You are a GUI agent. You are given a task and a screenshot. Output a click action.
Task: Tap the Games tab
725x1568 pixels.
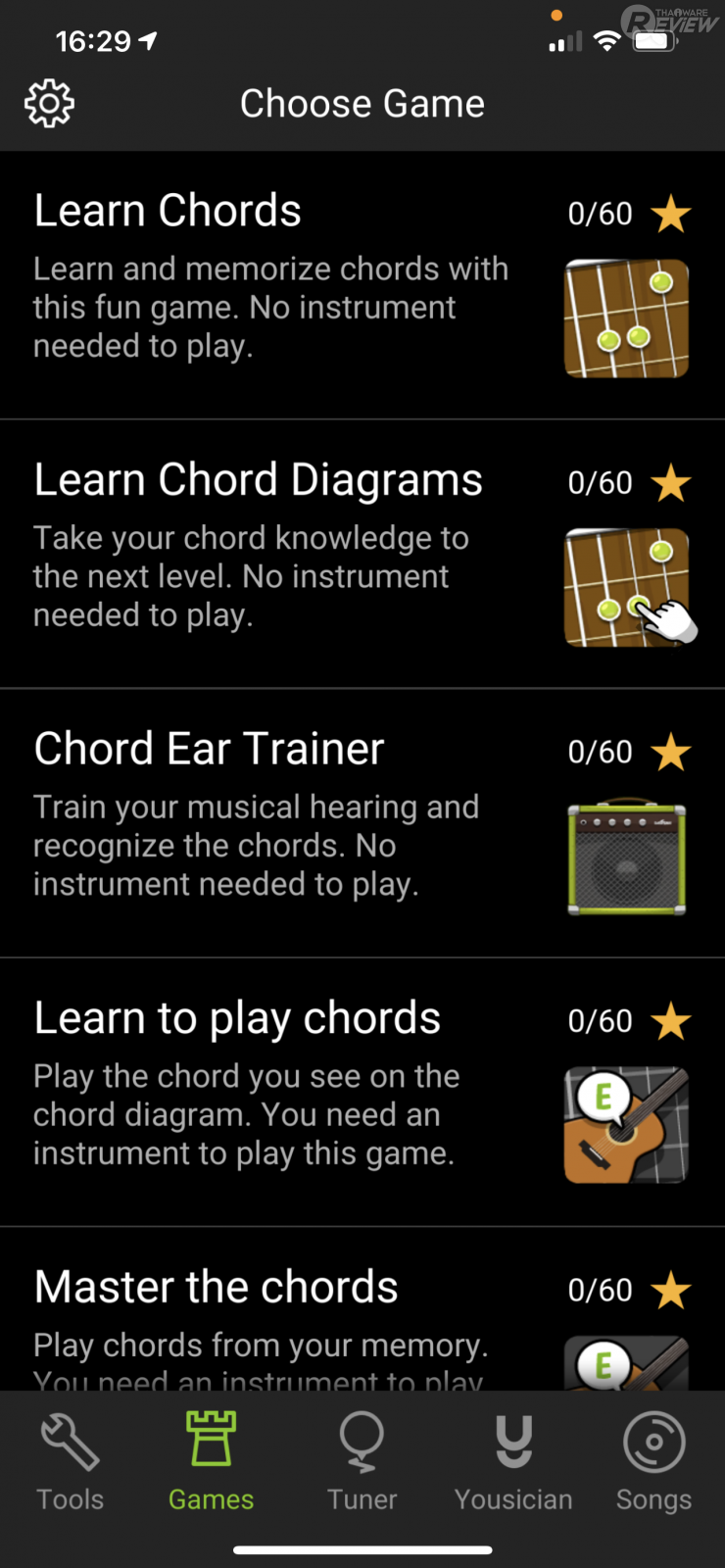click(x=211, y=1462)
